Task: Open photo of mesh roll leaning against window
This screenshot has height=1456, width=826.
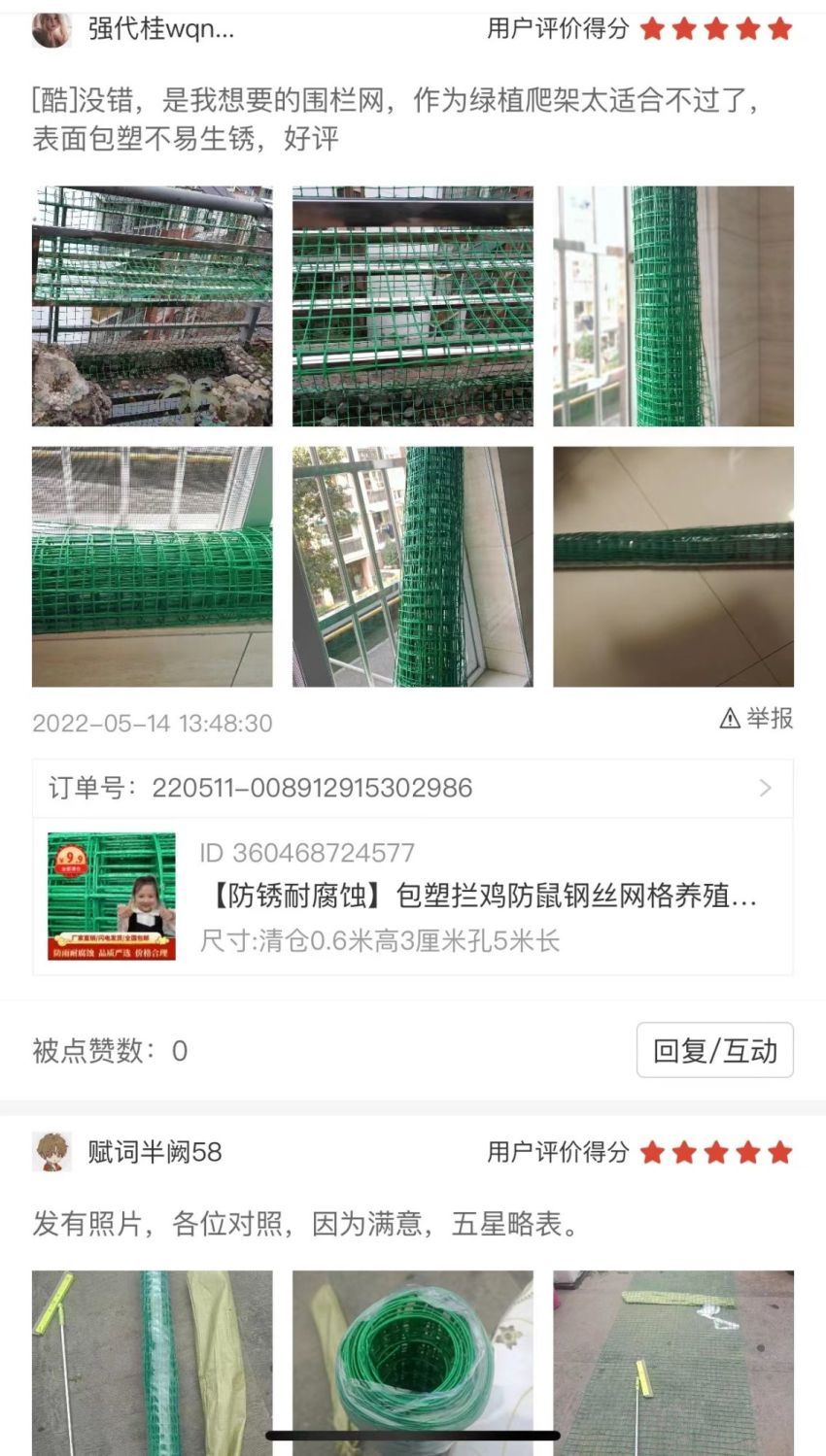Action: 413,566
